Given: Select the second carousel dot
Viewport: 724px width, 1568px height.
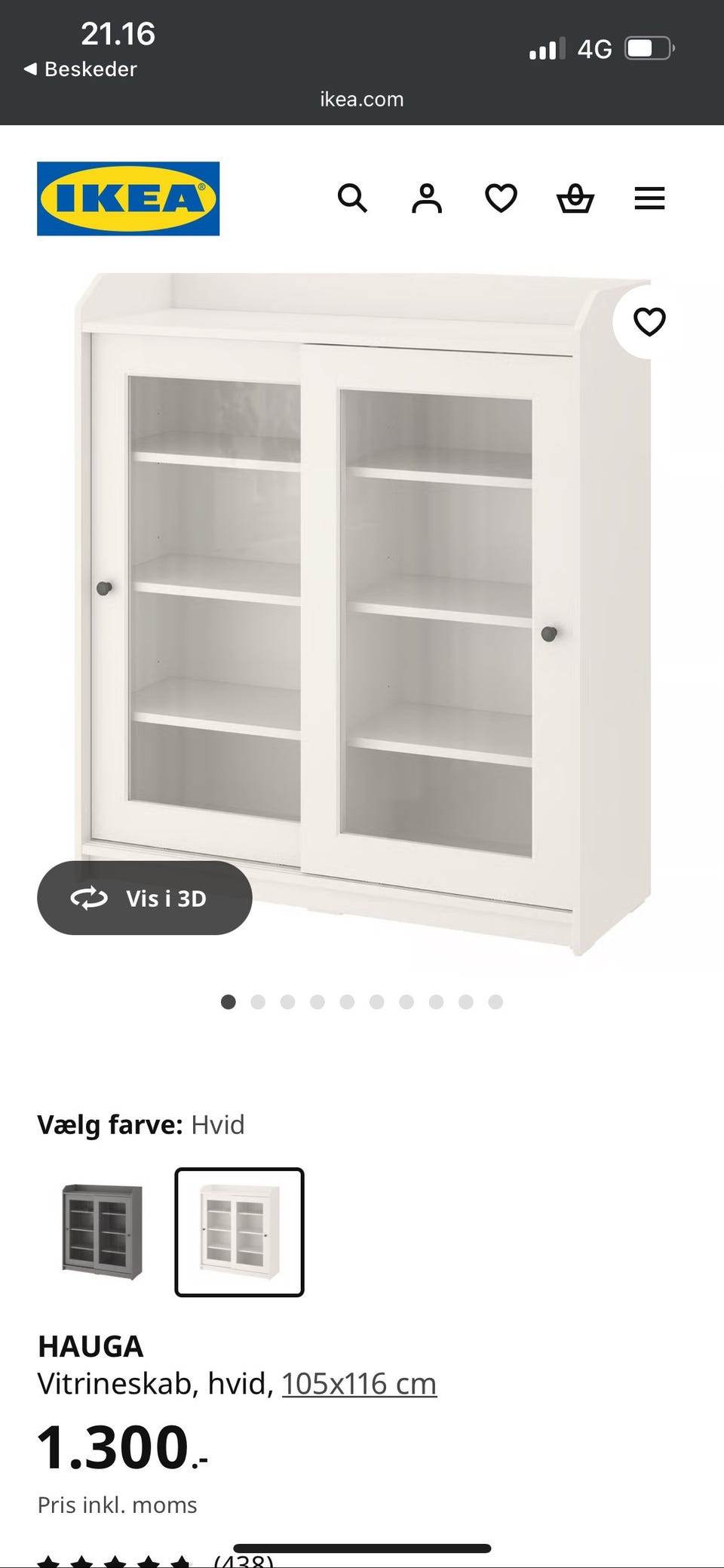Looking at the screenshot, I should [256, 1001].
